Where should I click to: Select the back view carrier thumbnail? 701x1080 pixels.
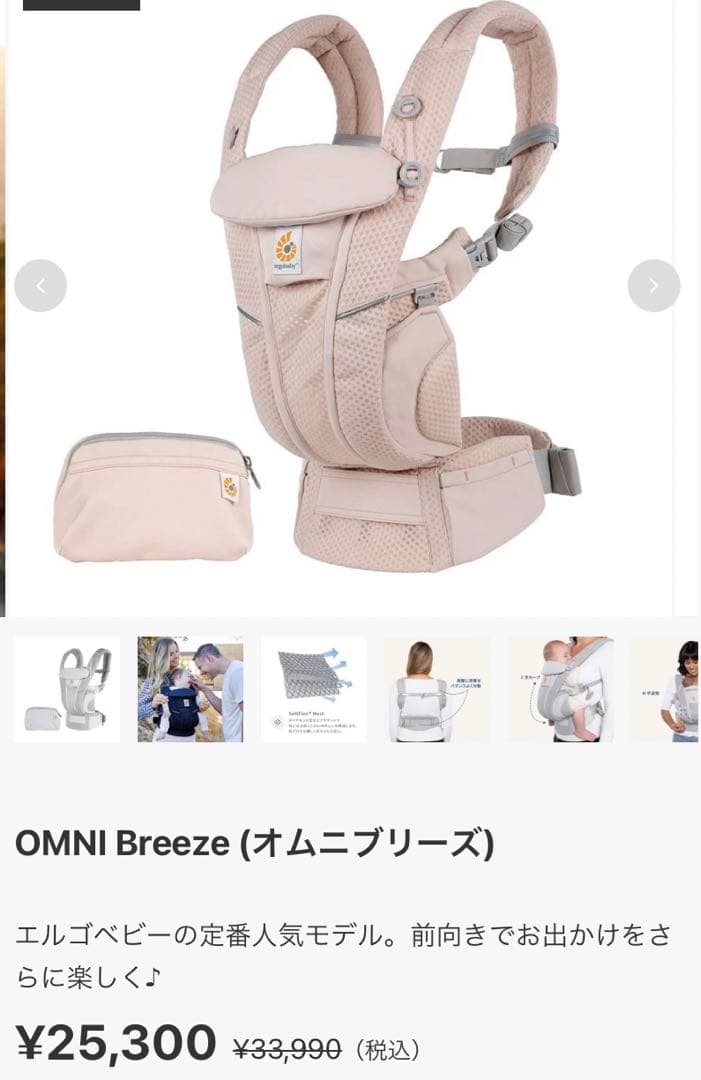pyautogui.click(x=436, y=689)
